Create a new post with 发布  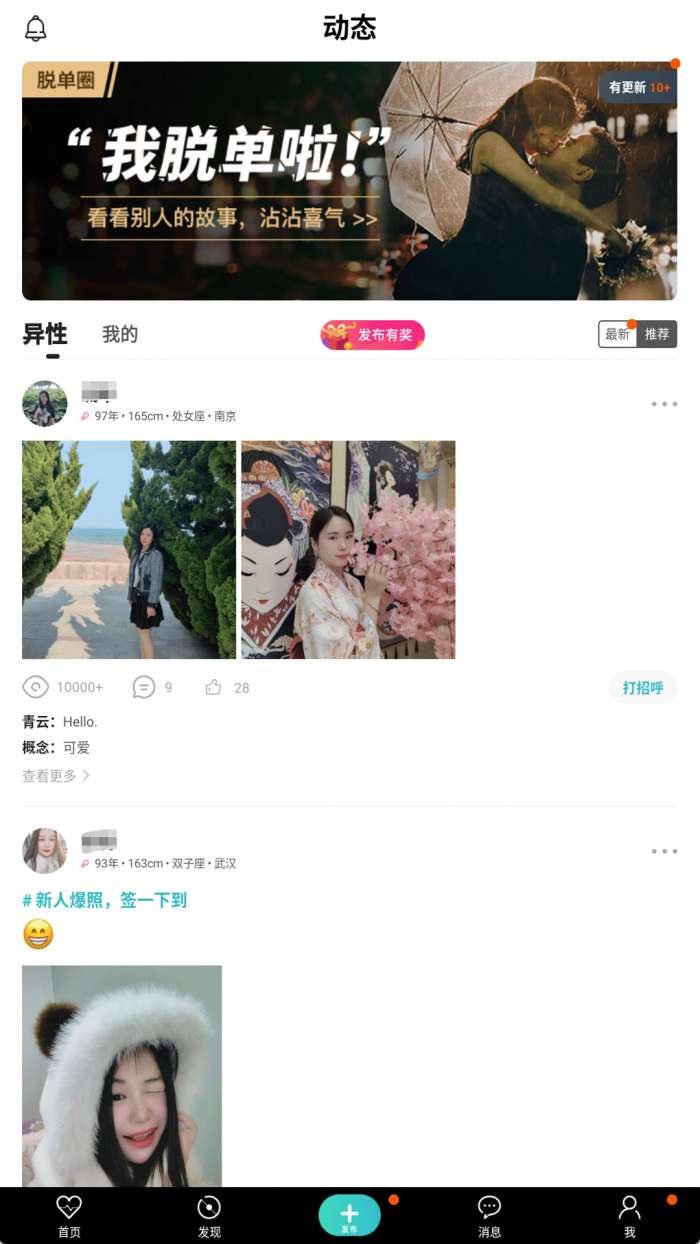[x=349, y=1215]
